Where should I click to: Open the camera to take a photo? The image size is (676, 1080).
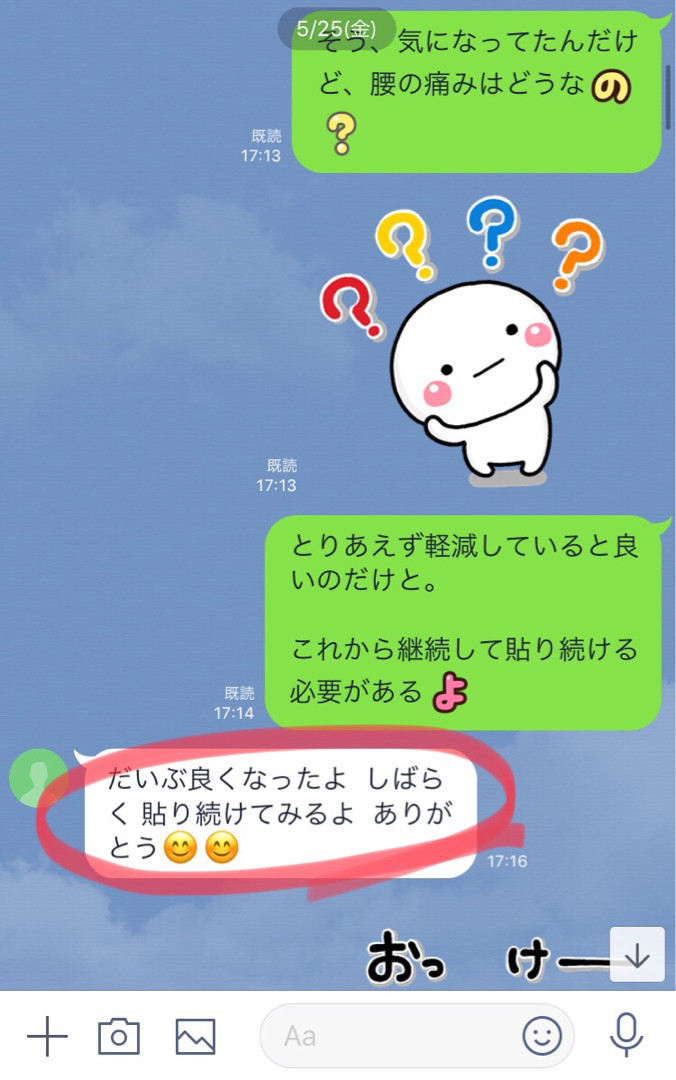coord(119,1036)
